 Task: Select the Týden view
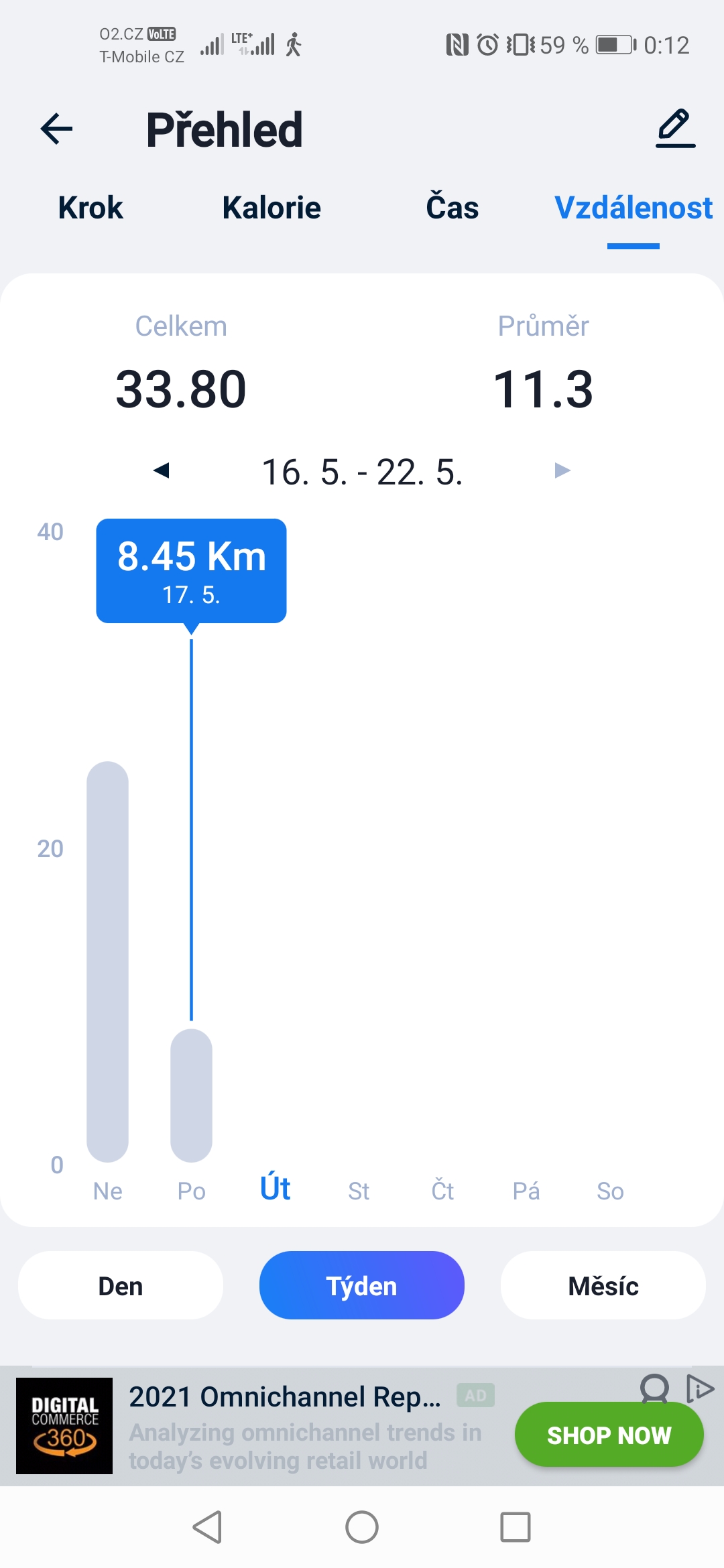point(362,1285)
